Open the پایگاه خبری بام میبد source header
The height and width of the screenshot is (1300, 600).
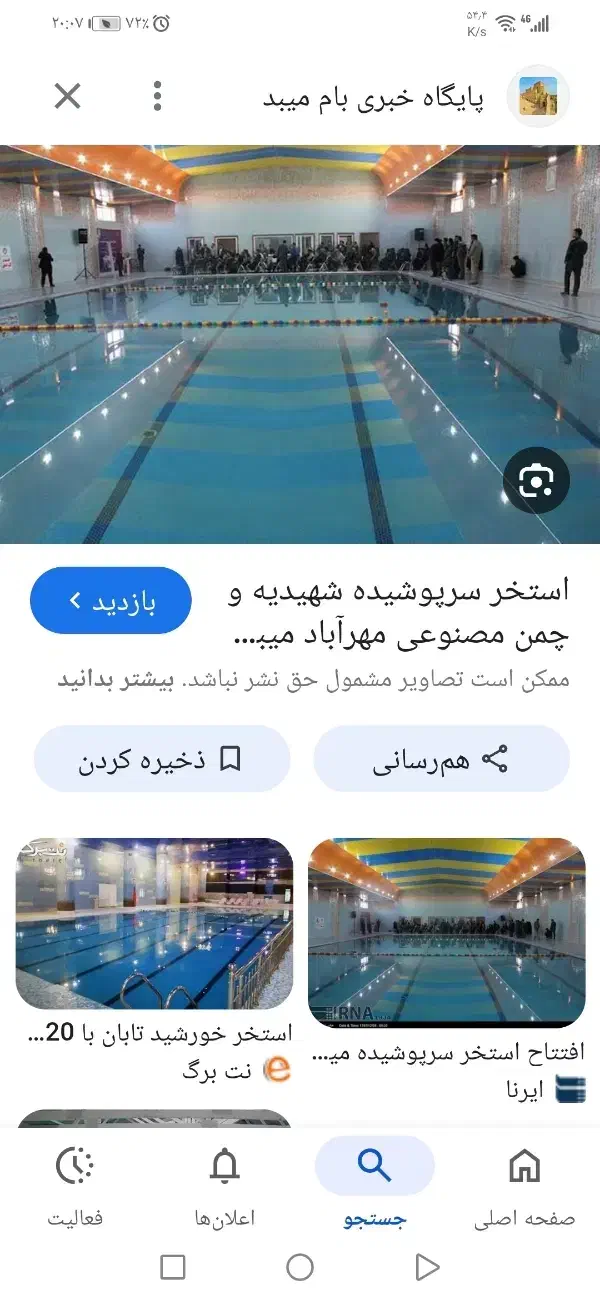[x=400, y=98]
